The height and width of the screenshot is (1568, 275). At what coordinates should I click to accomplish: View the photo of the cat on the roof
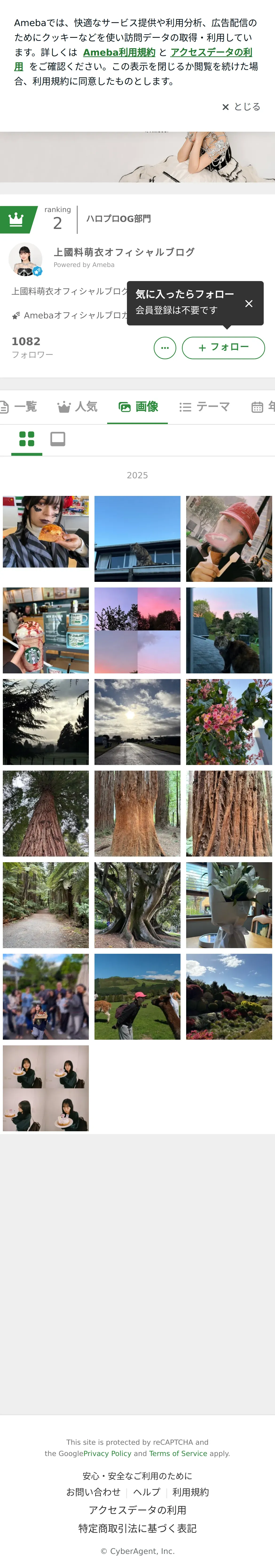(x=137, y=539)
